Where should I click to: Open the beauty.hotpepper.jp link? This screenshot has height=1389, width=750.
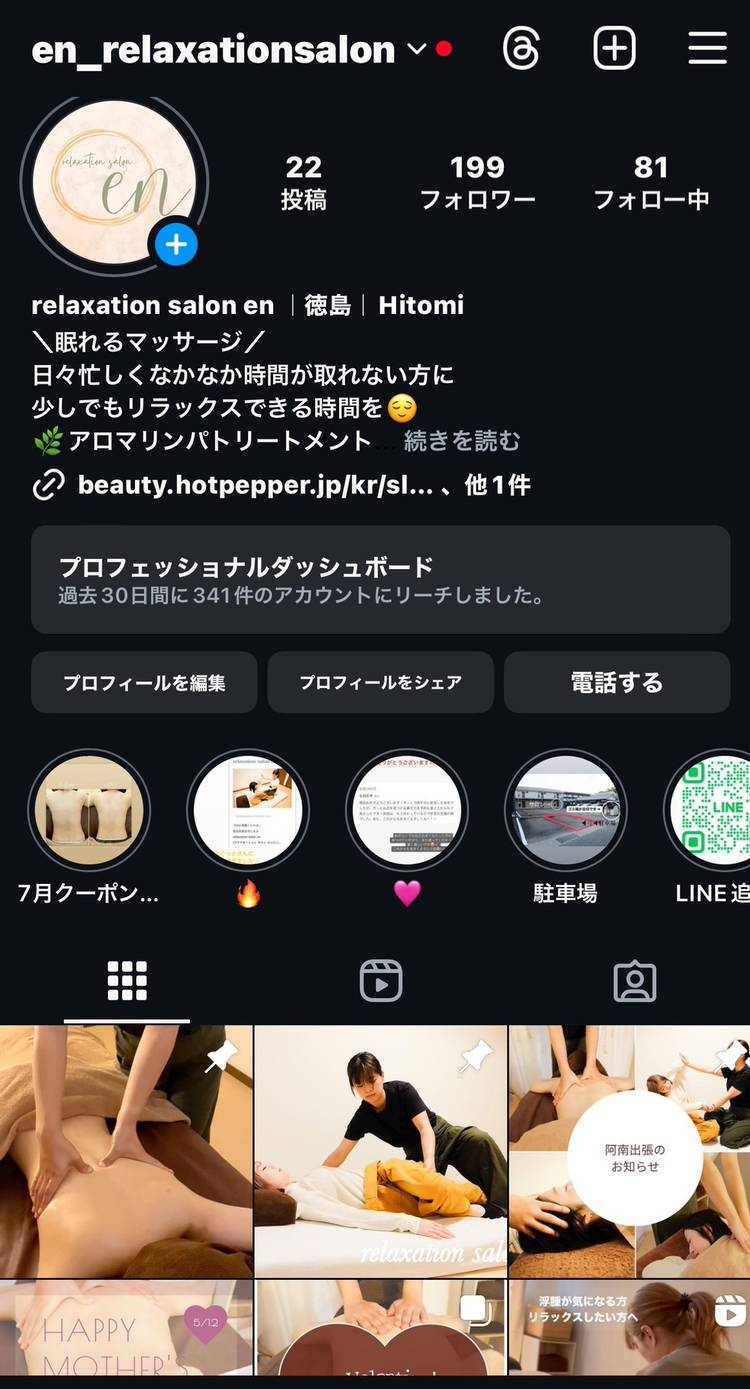(255, 486)
